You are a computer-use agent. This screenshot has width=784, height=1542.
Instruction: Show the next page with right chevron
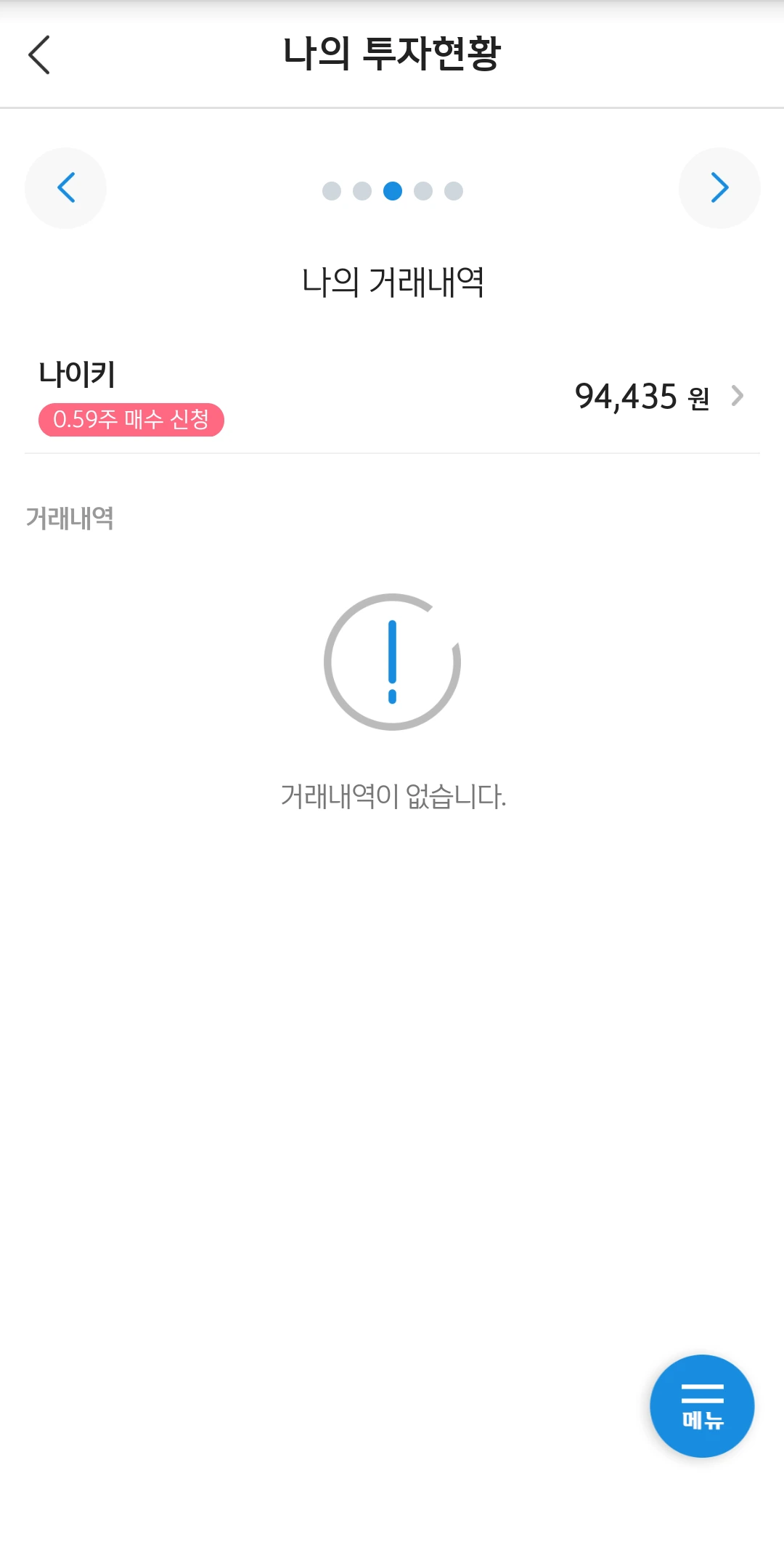719,188
